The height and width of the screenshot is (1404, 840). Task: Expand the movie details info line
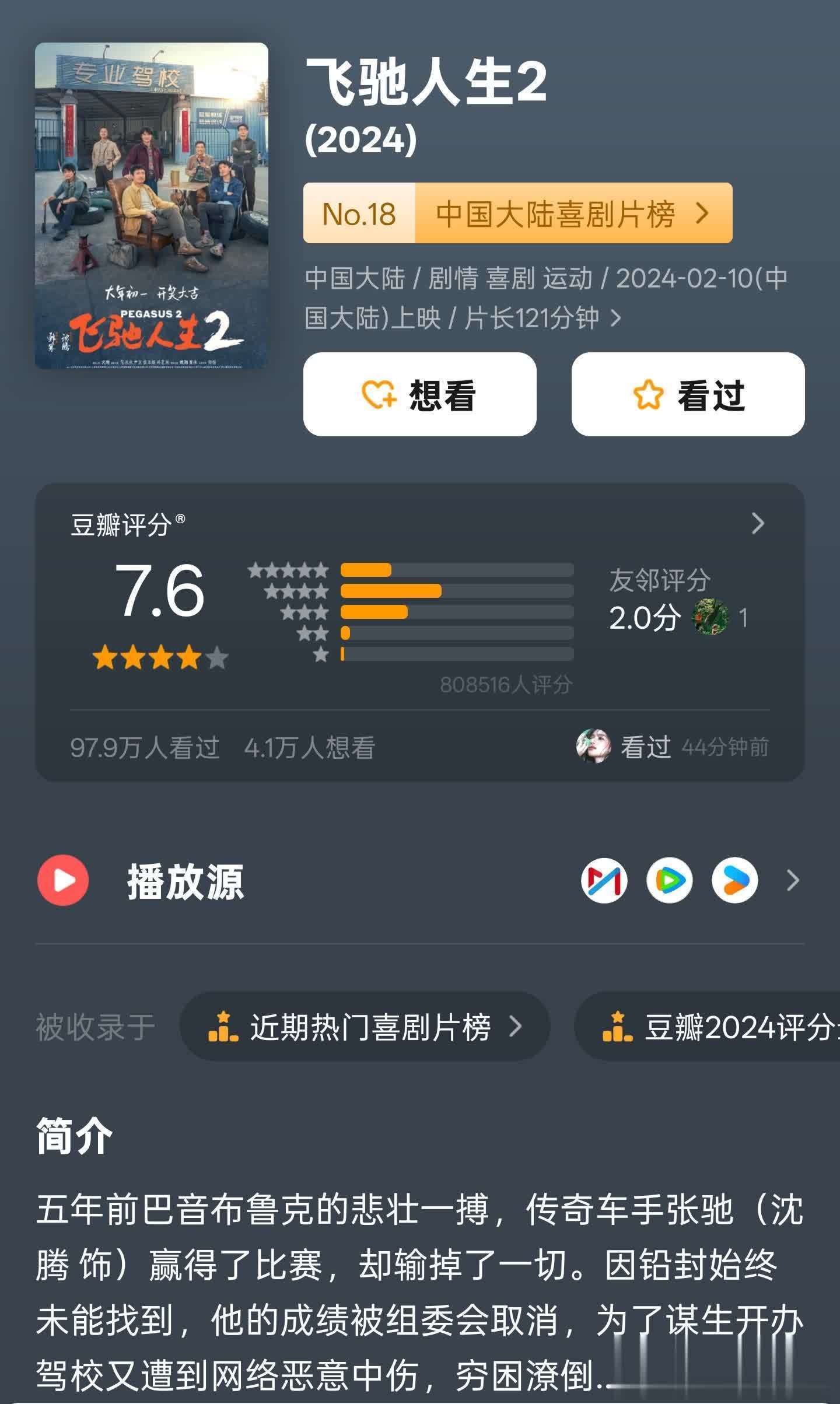click(615, 318)
